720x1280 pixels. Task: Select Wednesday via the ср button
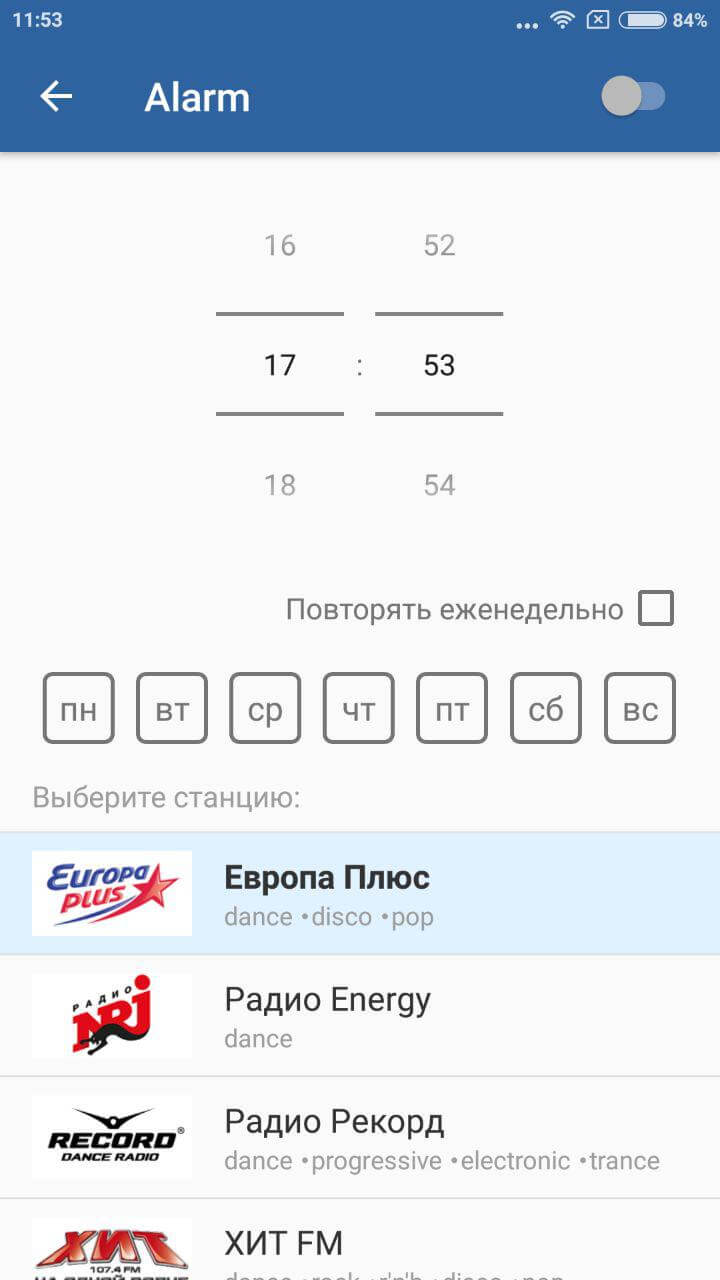click(265, 708)
